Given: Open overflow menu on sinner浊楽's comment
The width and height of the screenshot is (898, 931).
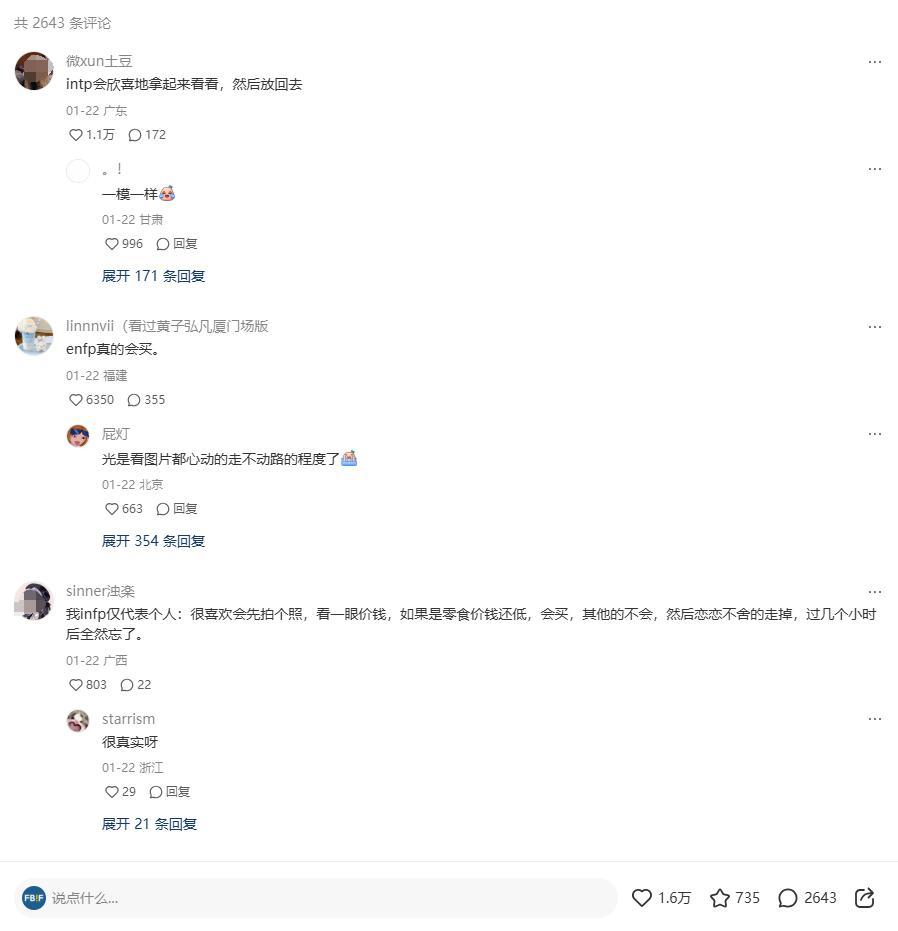Looking at the screenshot, I should [874, 592].
